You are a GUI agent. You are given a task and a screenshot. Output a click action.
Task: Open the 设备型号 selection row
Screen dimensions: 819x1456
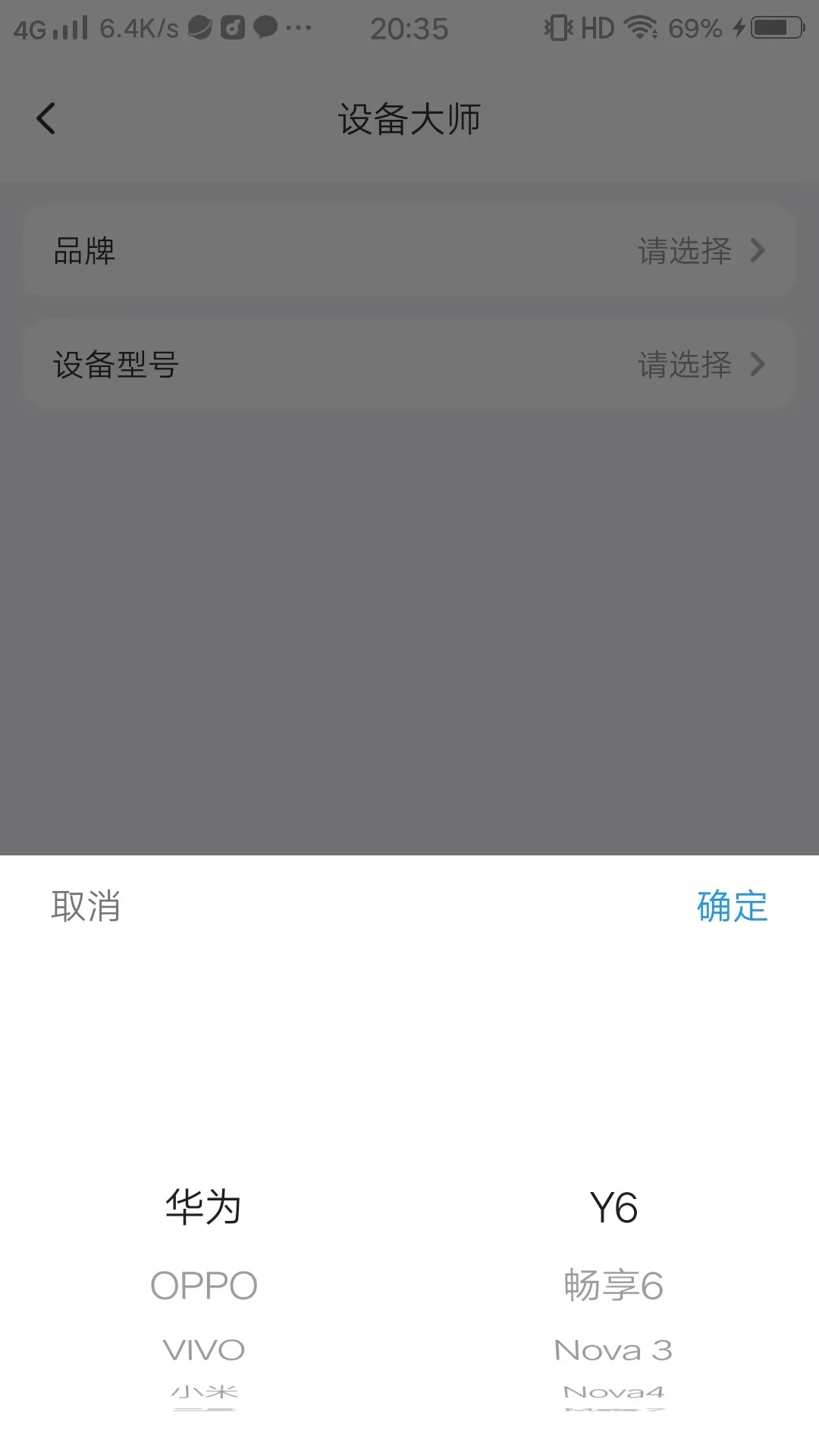pyautogui.click(x=409, y=365)
